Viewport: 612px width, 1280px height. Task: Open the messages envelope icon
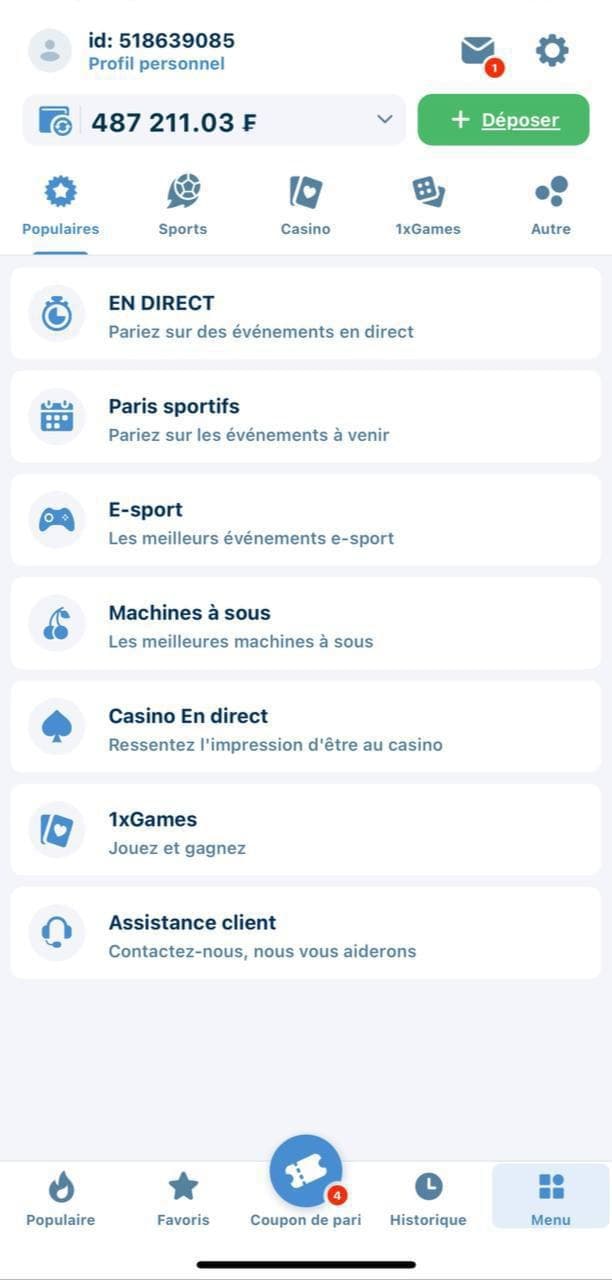478,50
